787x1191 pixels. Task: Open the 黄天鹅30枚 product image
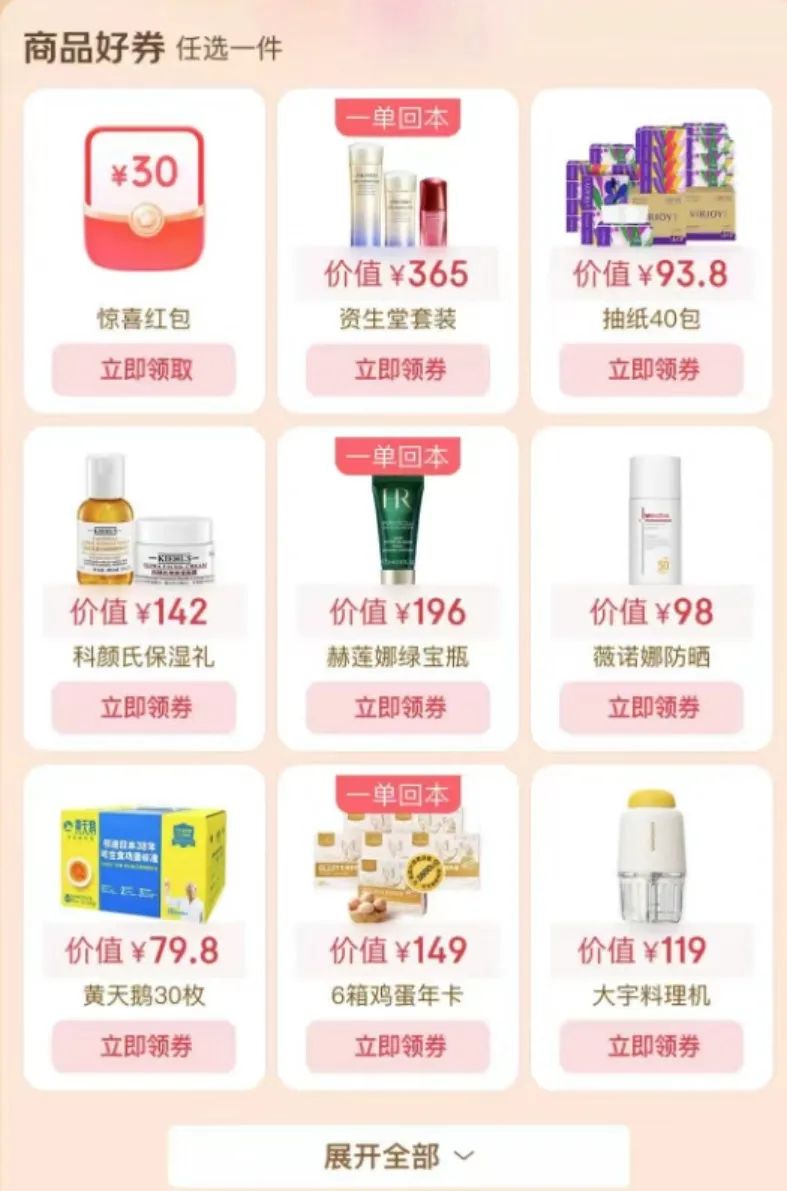pos(144,863)
